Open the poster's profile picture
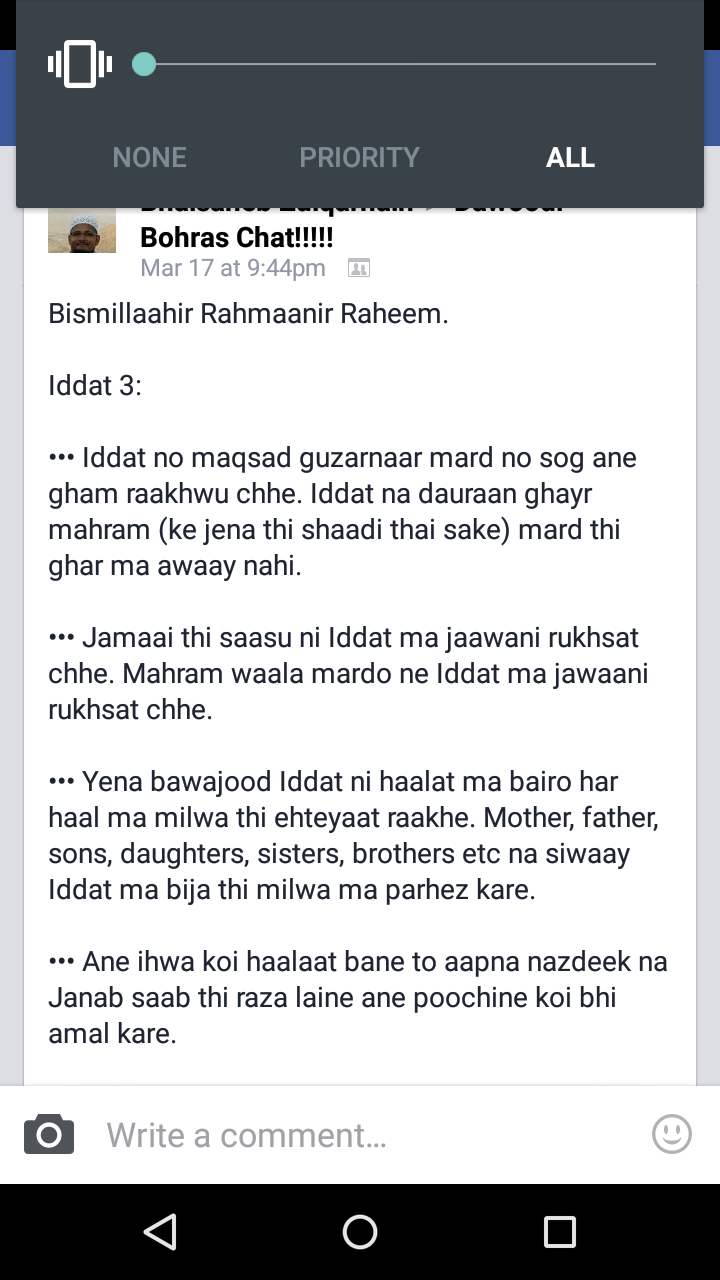This screenshot has height=1280, width=720. pos(82,230)
